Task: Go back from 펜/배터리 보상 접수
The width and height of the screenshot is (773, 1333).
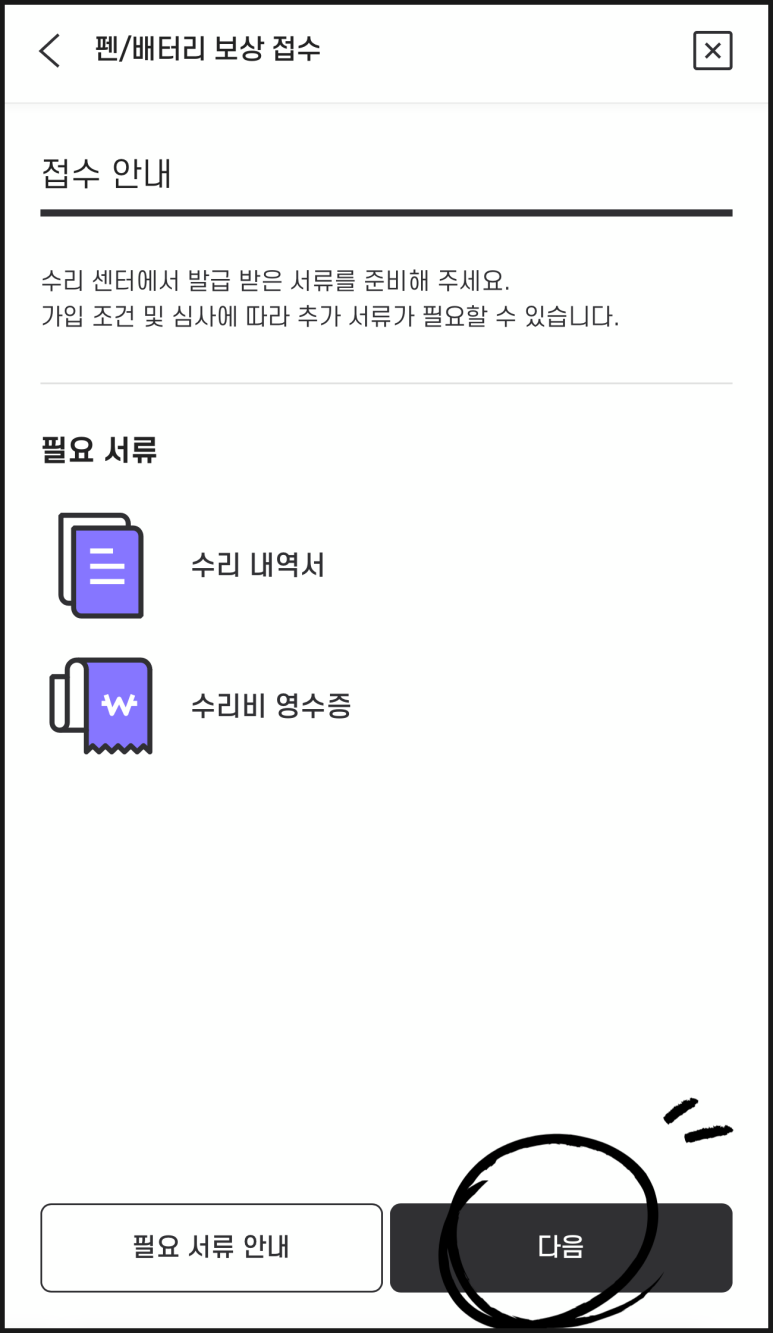Action: point(49,50)
